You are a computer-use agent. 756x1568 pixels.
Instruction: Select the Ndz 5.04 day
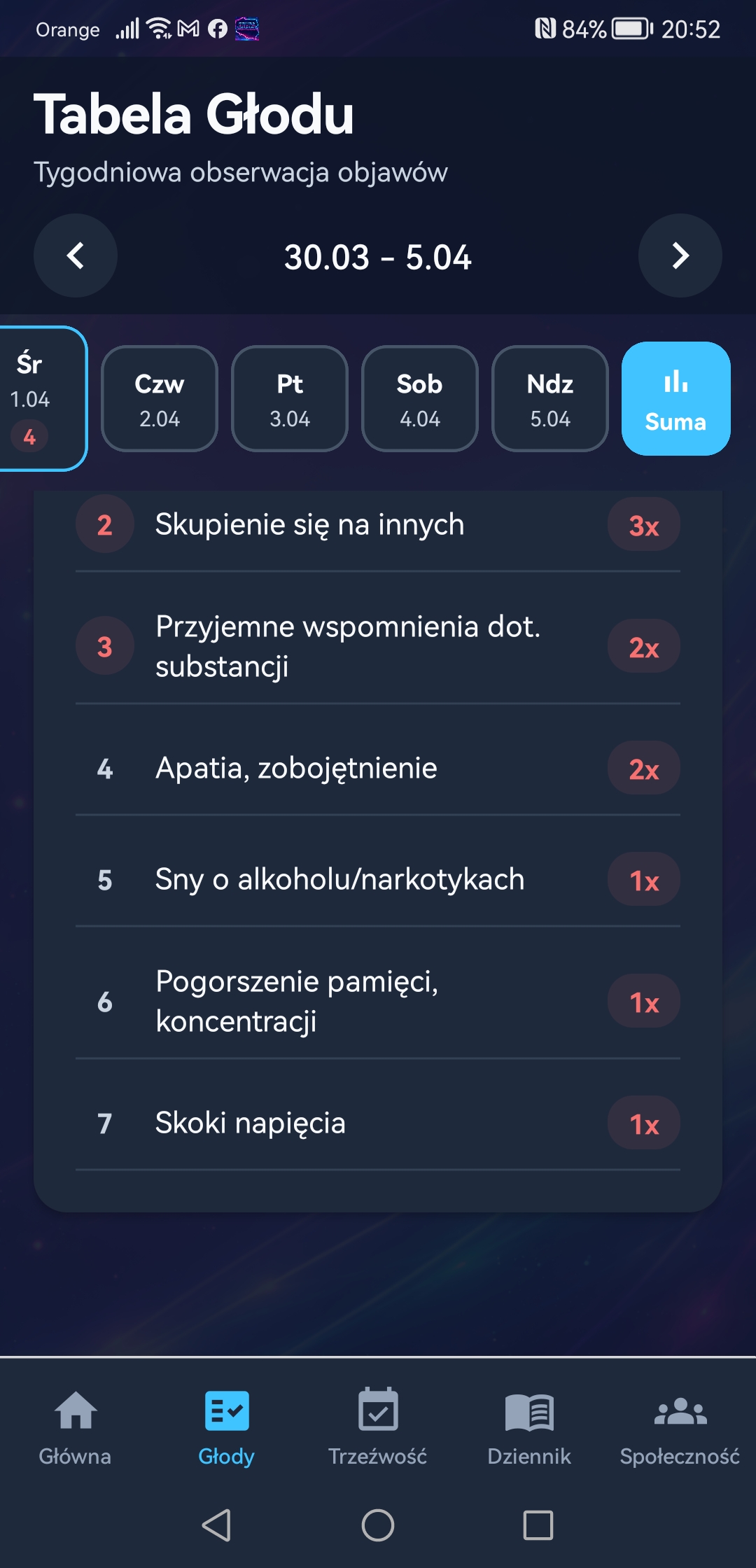pyautogui.click(x=550, y=399)
